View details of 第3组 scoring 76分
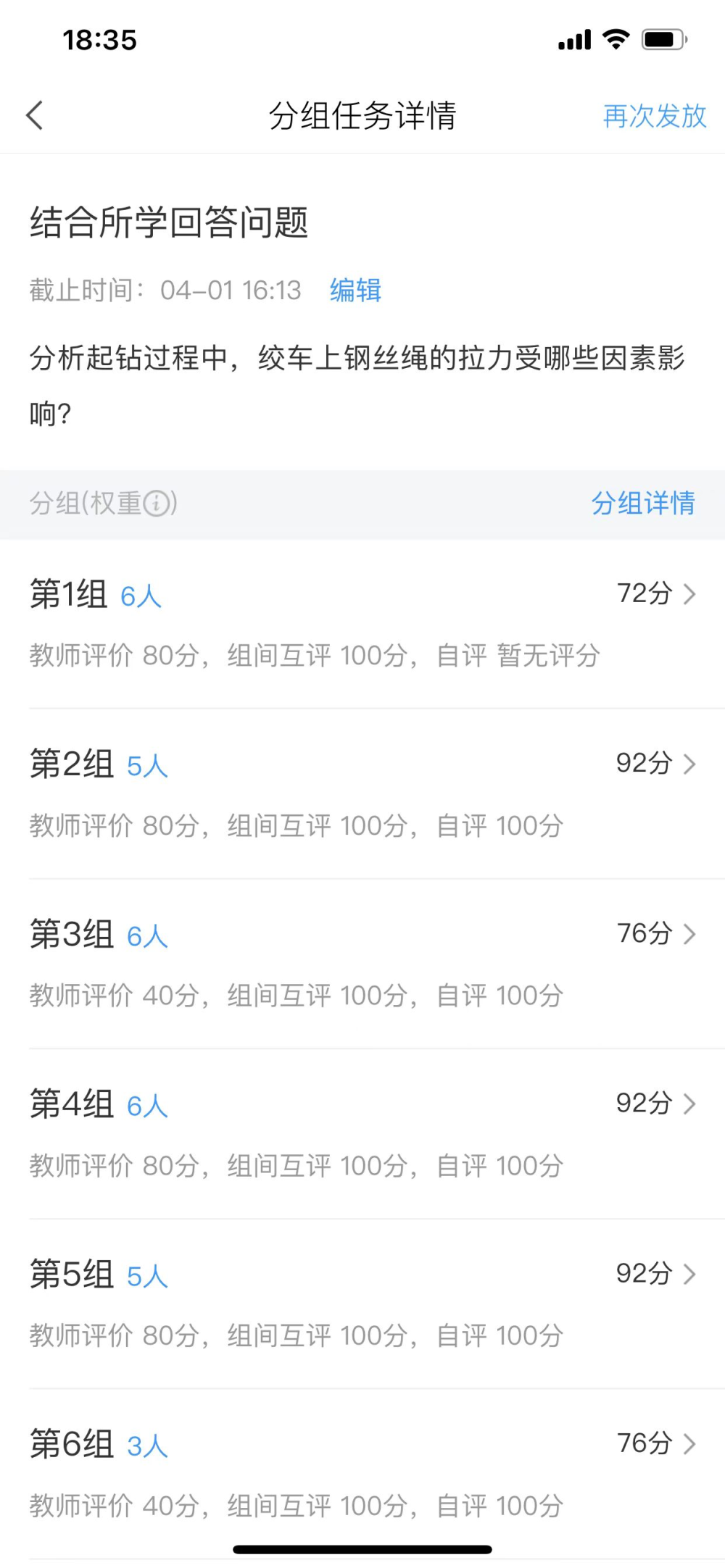Viewport: 725px width, 1568px height. coord(362,964)
